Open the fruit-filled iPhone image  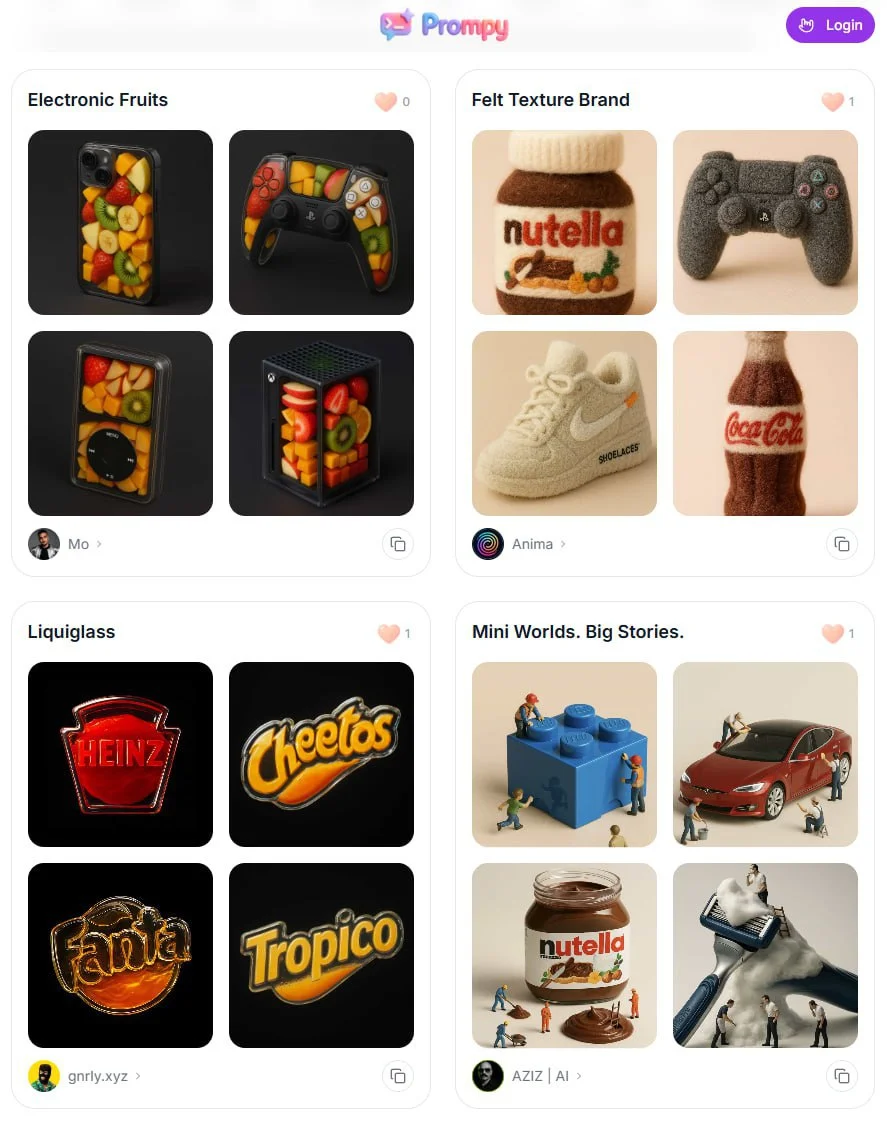tap(120, 222)
